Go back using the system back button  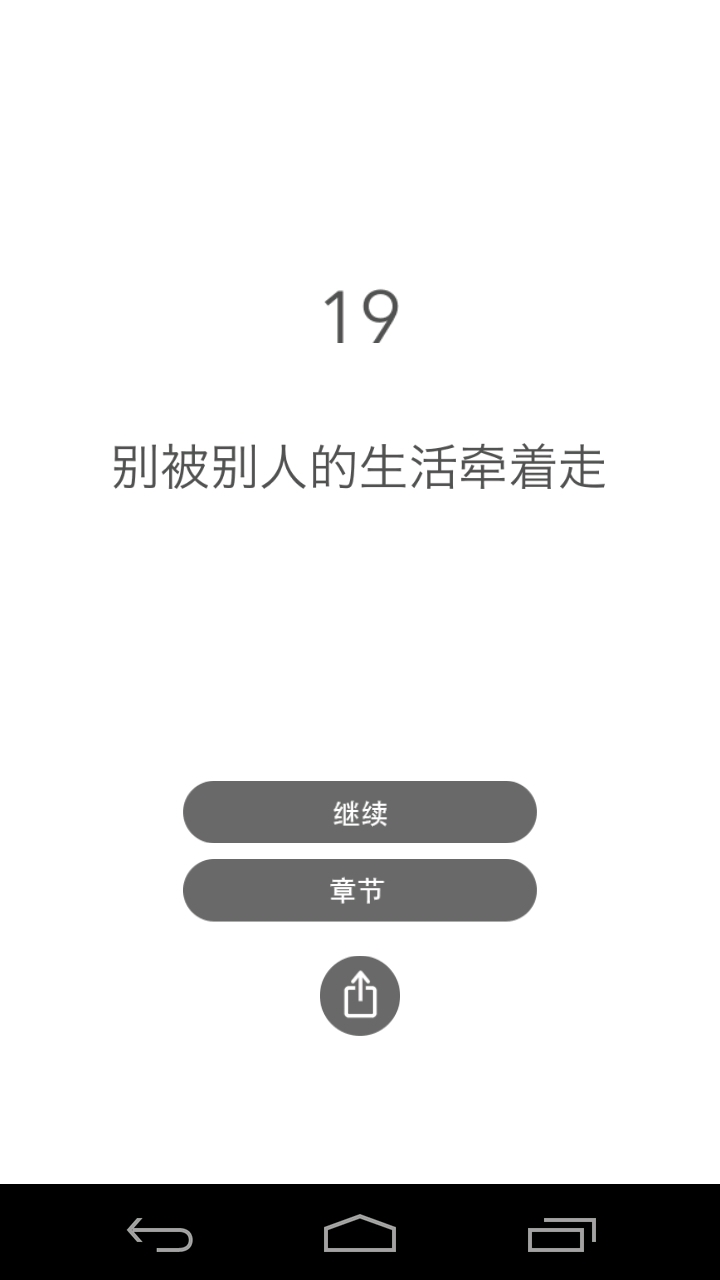(x=160, y=1234)
